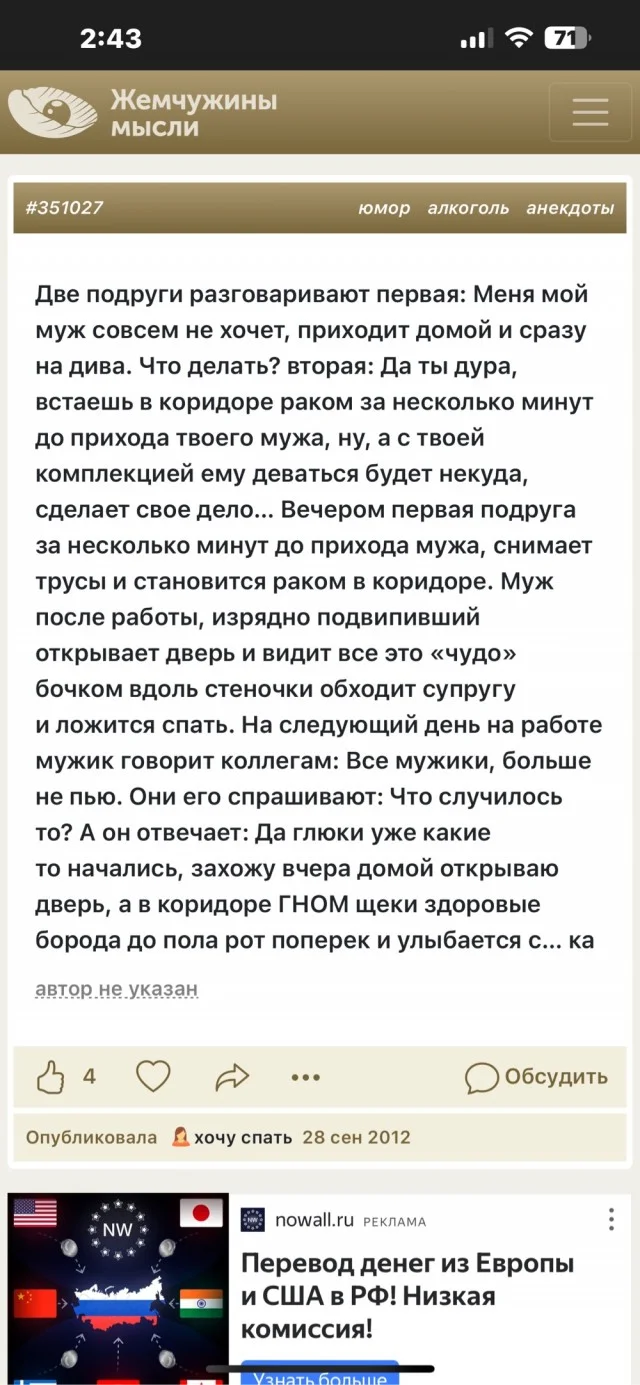The image size is (640, 1385).
Task: Open the nowall.ru money transfer ad
Action: (x=407, y=1295)
